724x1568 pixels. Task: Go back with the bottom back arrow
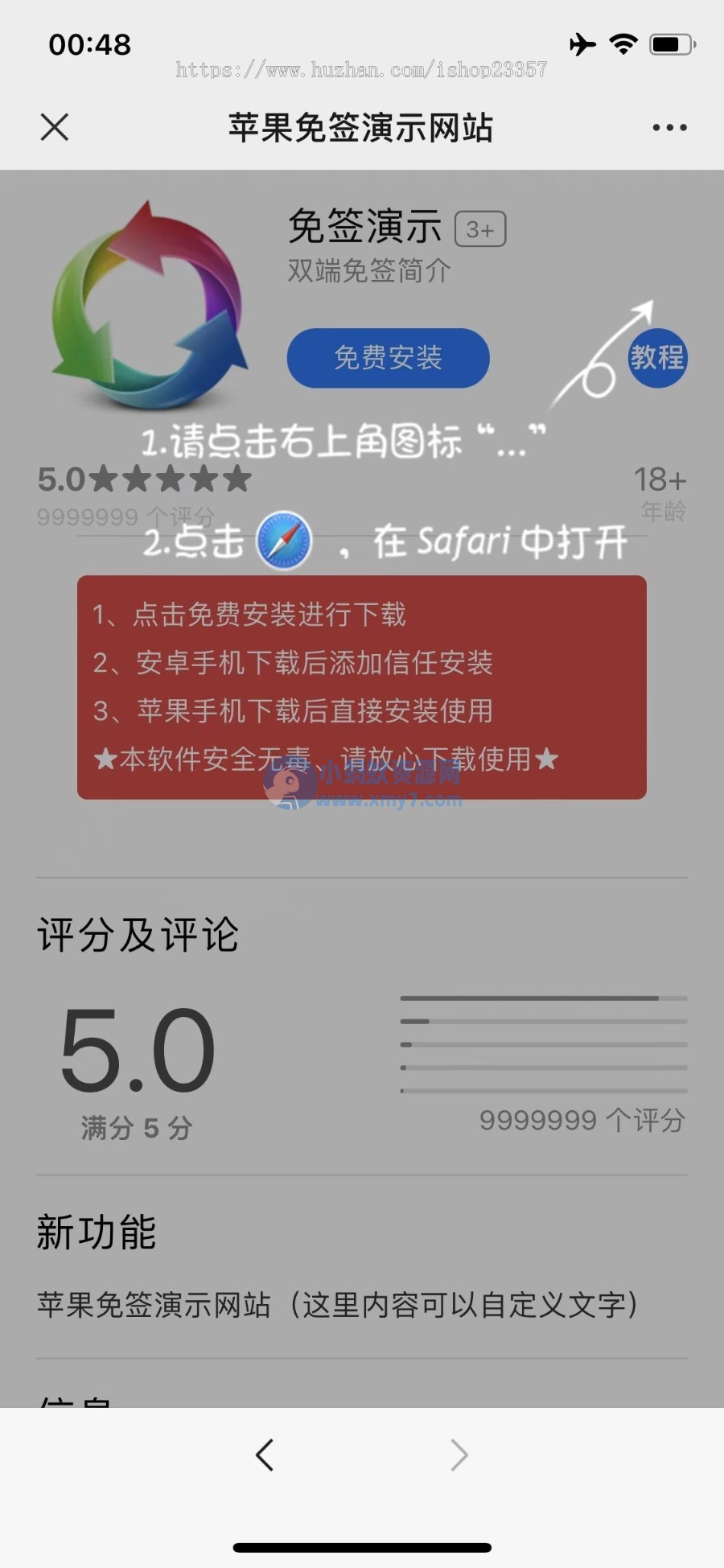click(265, 1455)
